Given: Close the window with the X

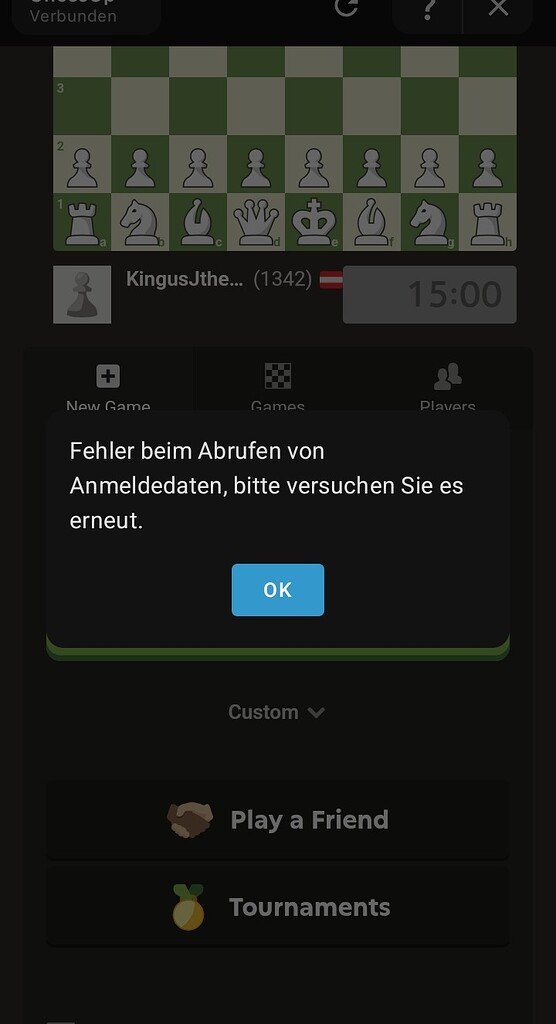Looking at the screenshot, I should tap(498, 9).
